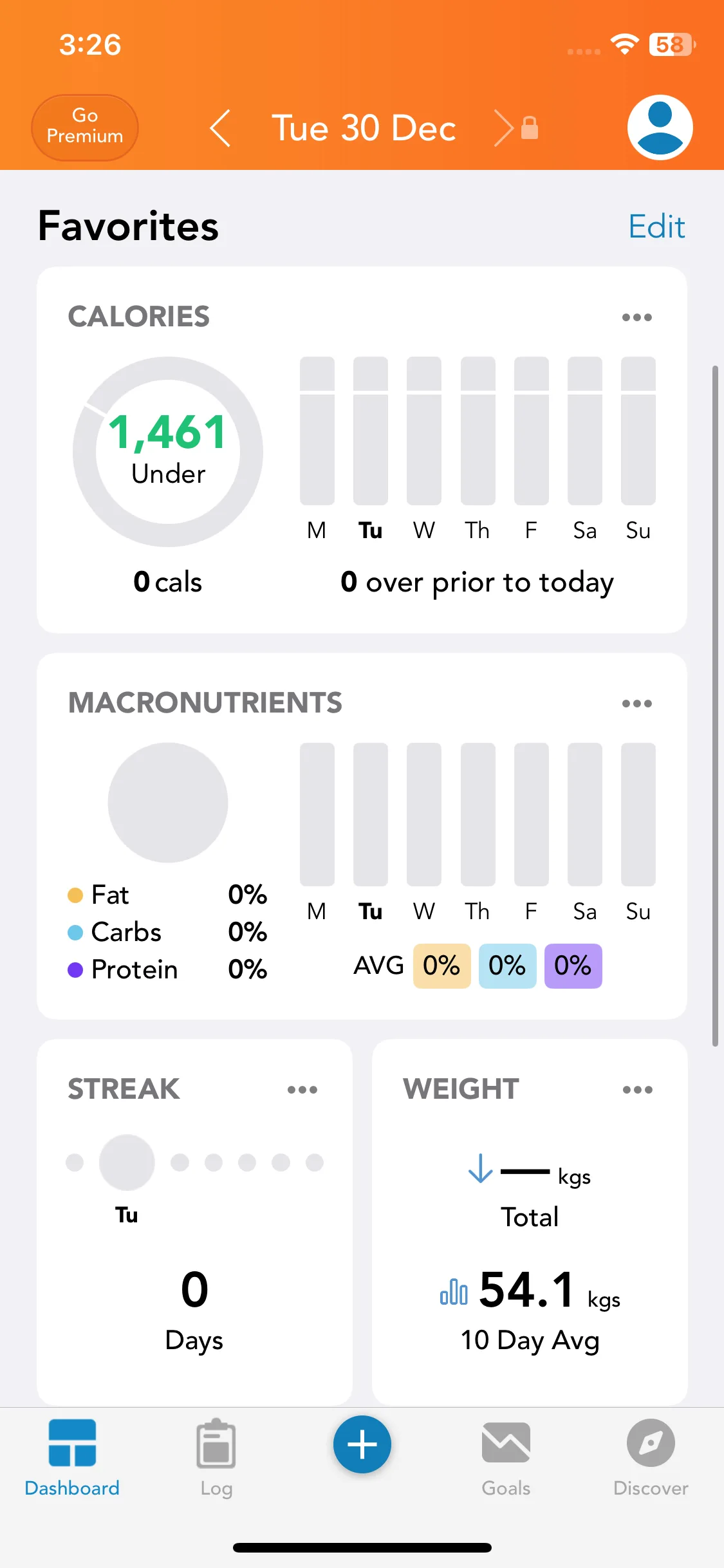Viewport: 724px width, 1568px height.
Task: Open the Weight card options menu
Action: [x=637, y=1090]
